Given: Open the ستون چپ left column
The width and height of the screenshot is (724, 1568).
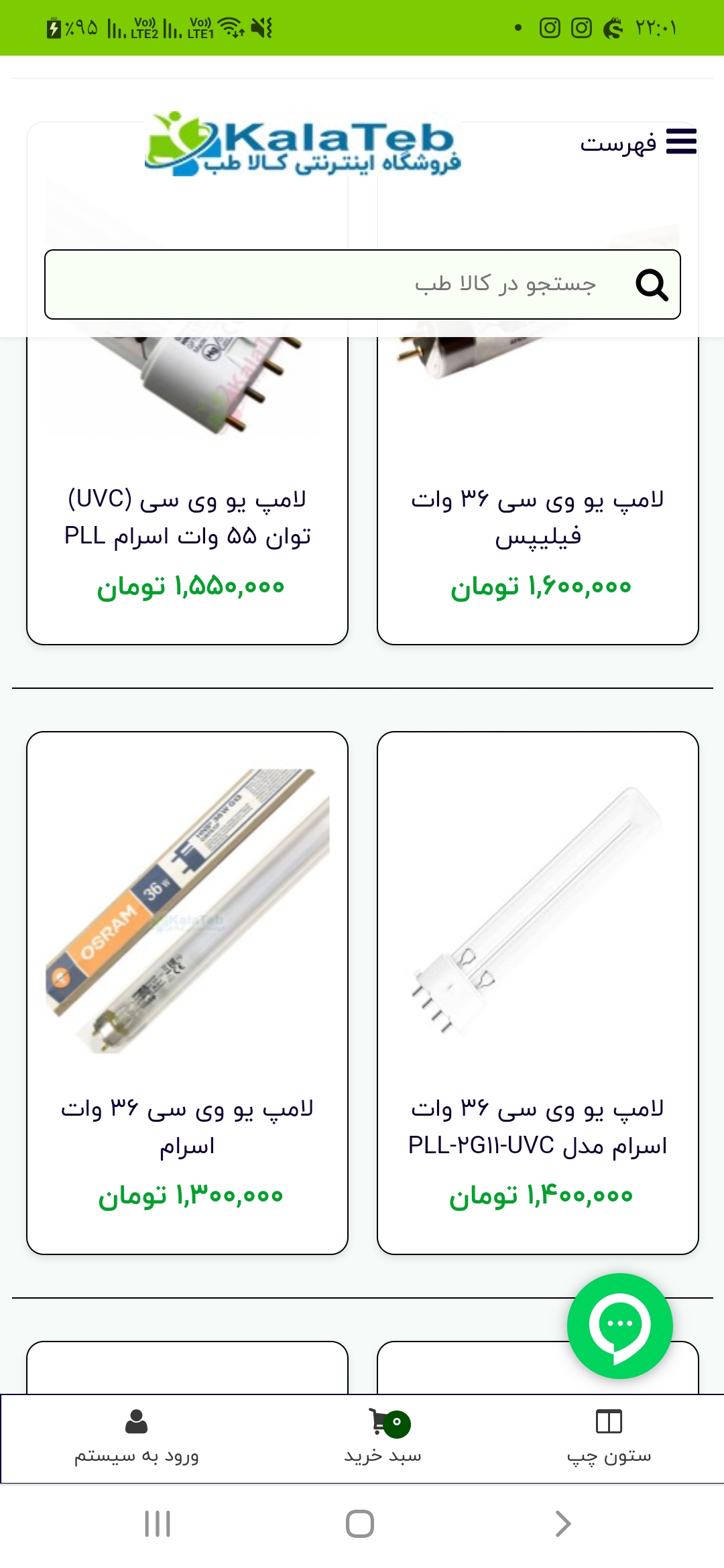Looking at the screenshot, I should pos(609,1438).
